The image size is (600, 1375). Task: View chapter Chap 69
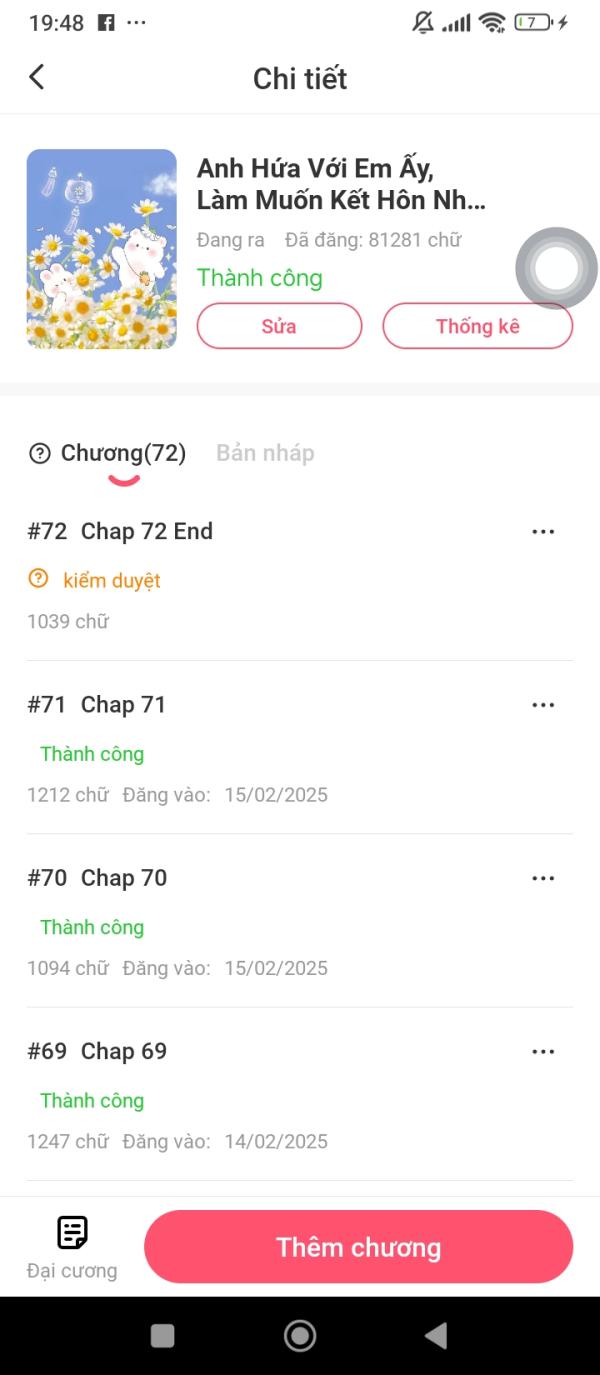click(x=123, y=1051)
